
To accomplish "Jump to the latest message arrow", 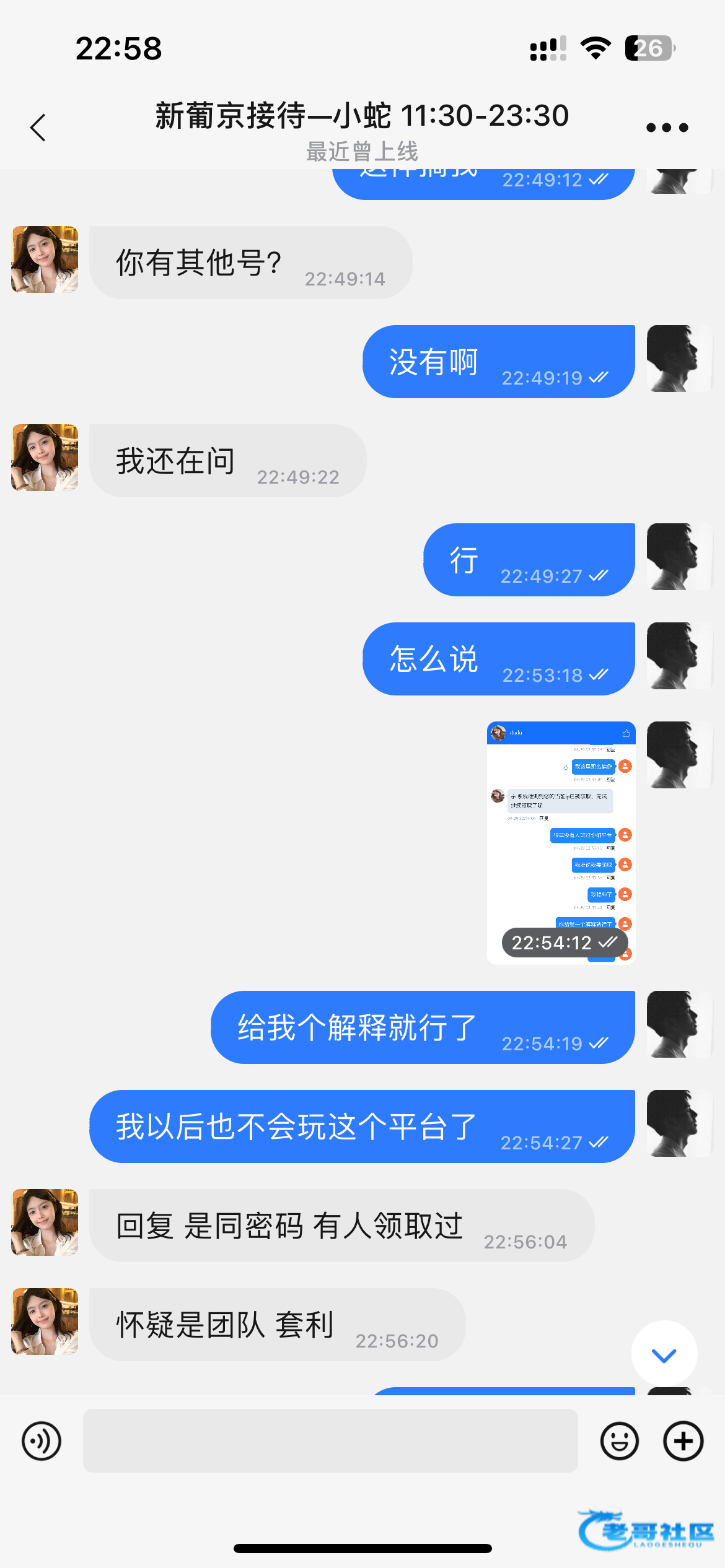I will click(664, 1356).
